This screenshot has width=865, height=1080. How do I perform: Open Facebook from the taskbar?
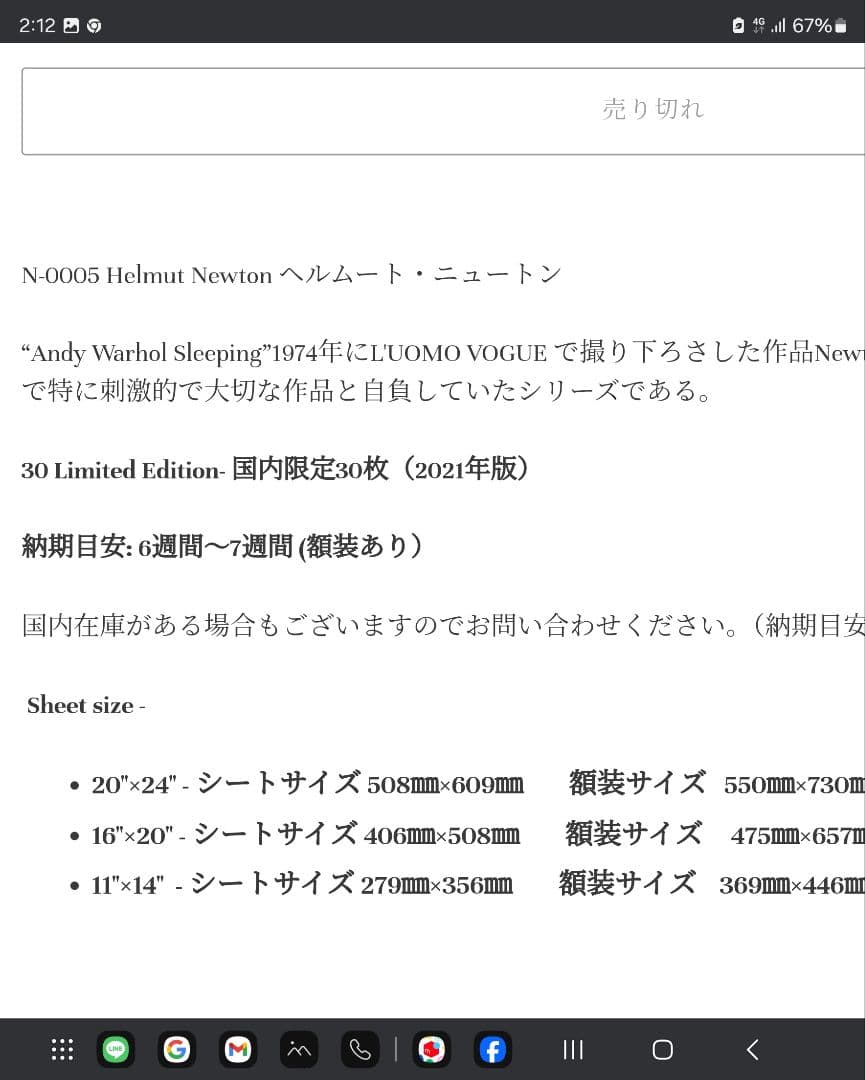(x=493, y=1049)
